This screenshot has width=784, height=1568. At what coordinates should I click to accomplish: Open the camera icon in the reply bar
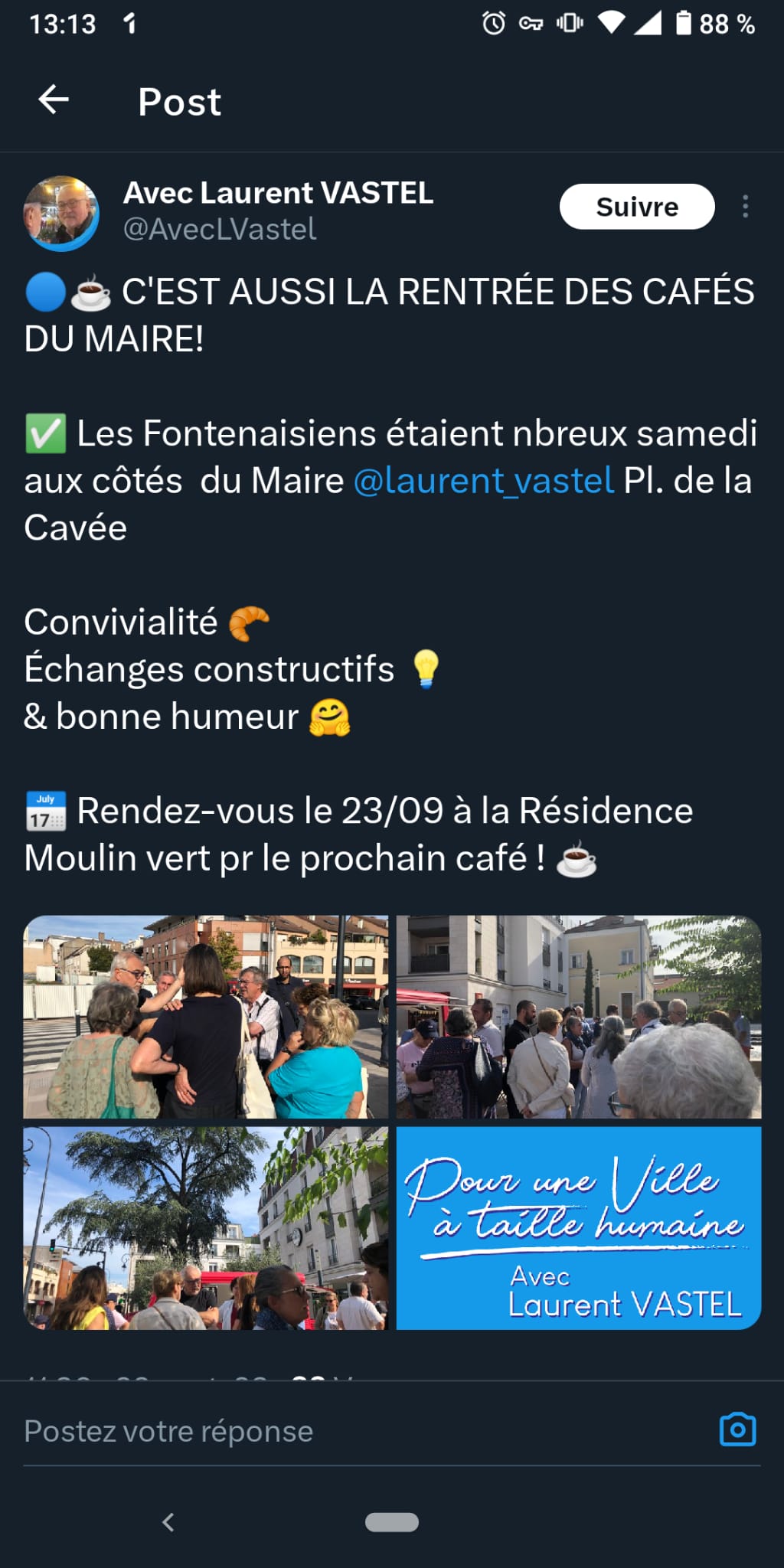(x=737, y=1429)
